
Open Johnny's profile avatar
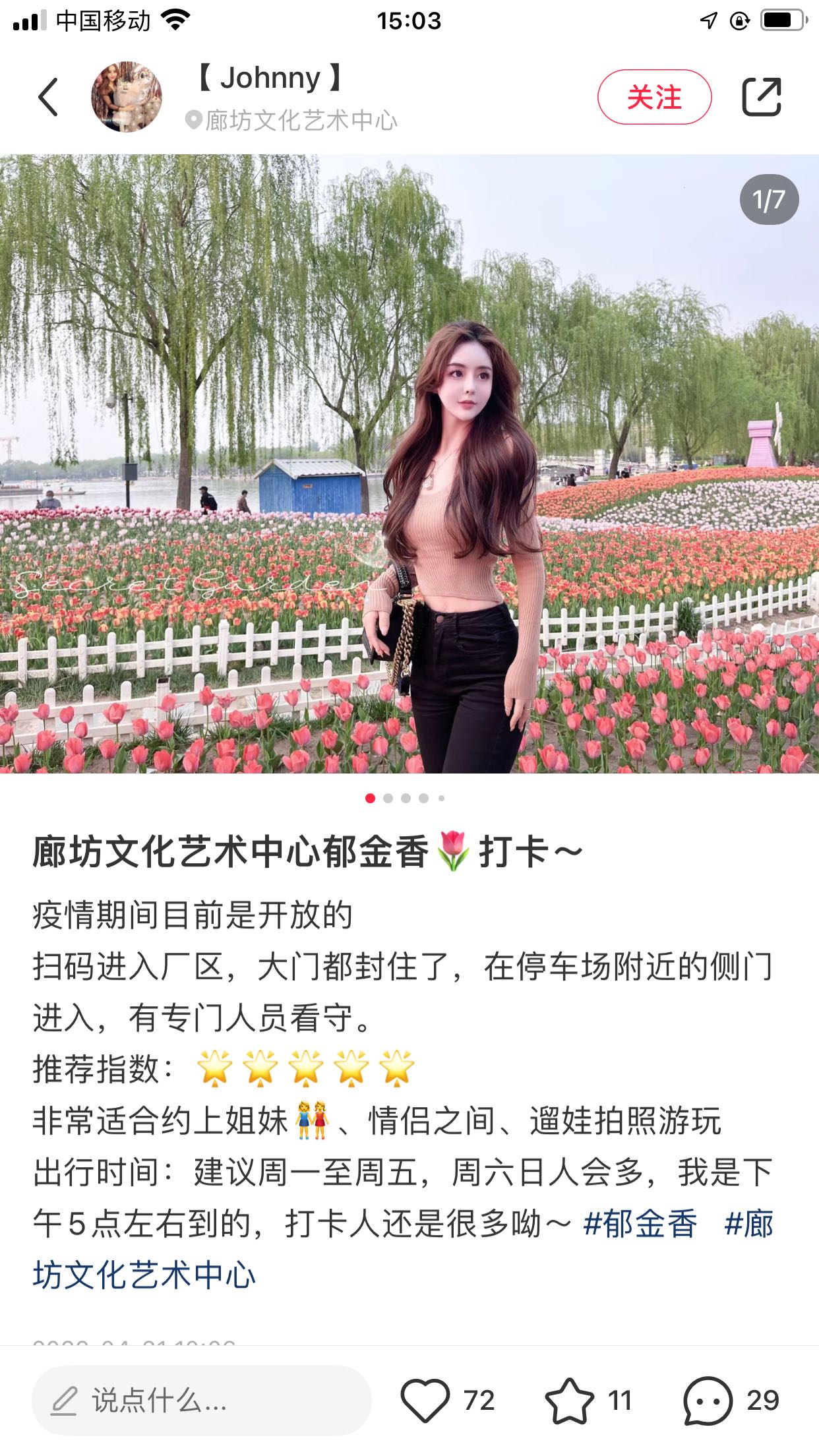[127, 97]
